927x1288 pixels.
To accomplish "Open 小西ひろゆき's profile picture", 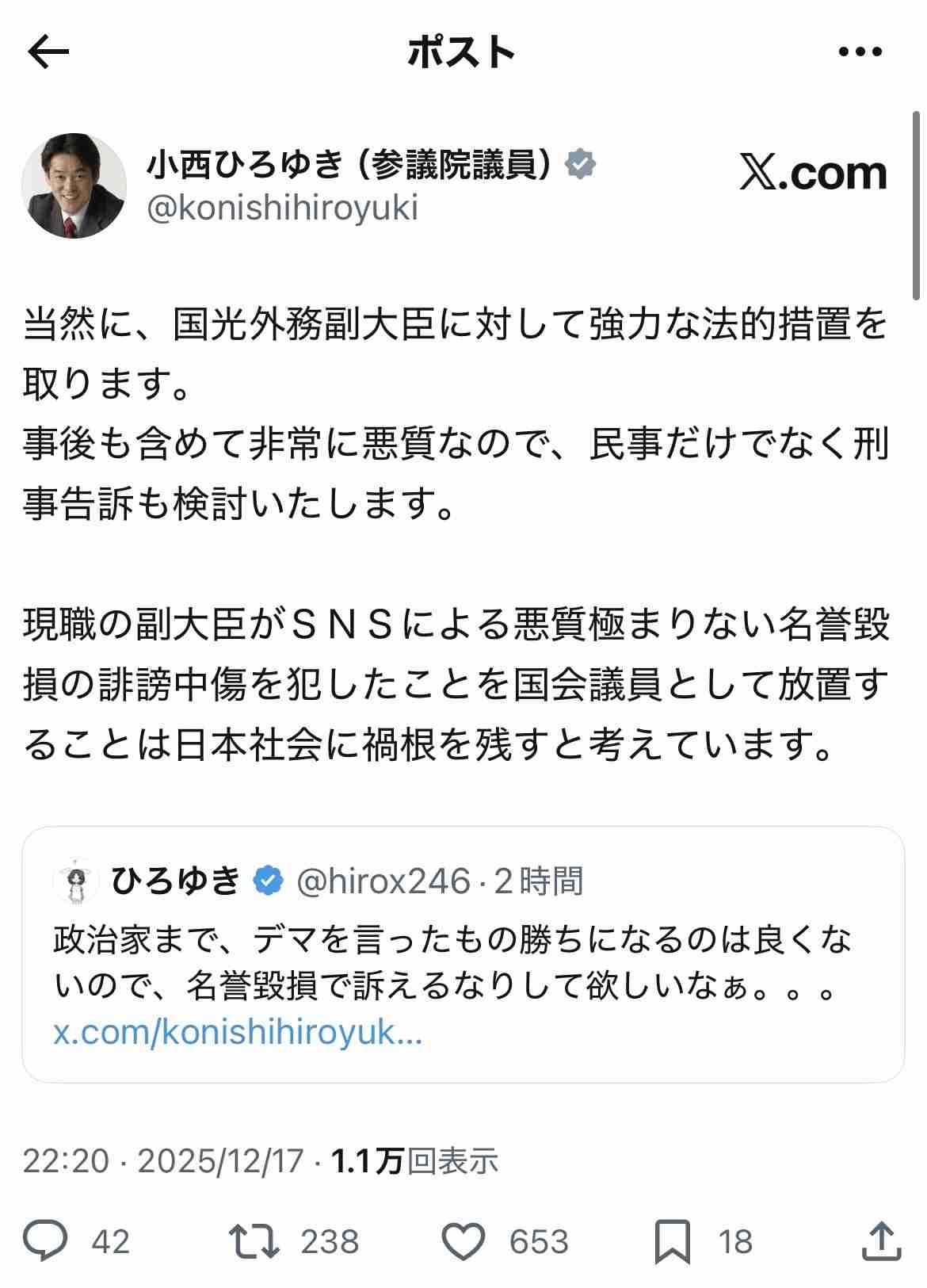I will coord(74,185).
